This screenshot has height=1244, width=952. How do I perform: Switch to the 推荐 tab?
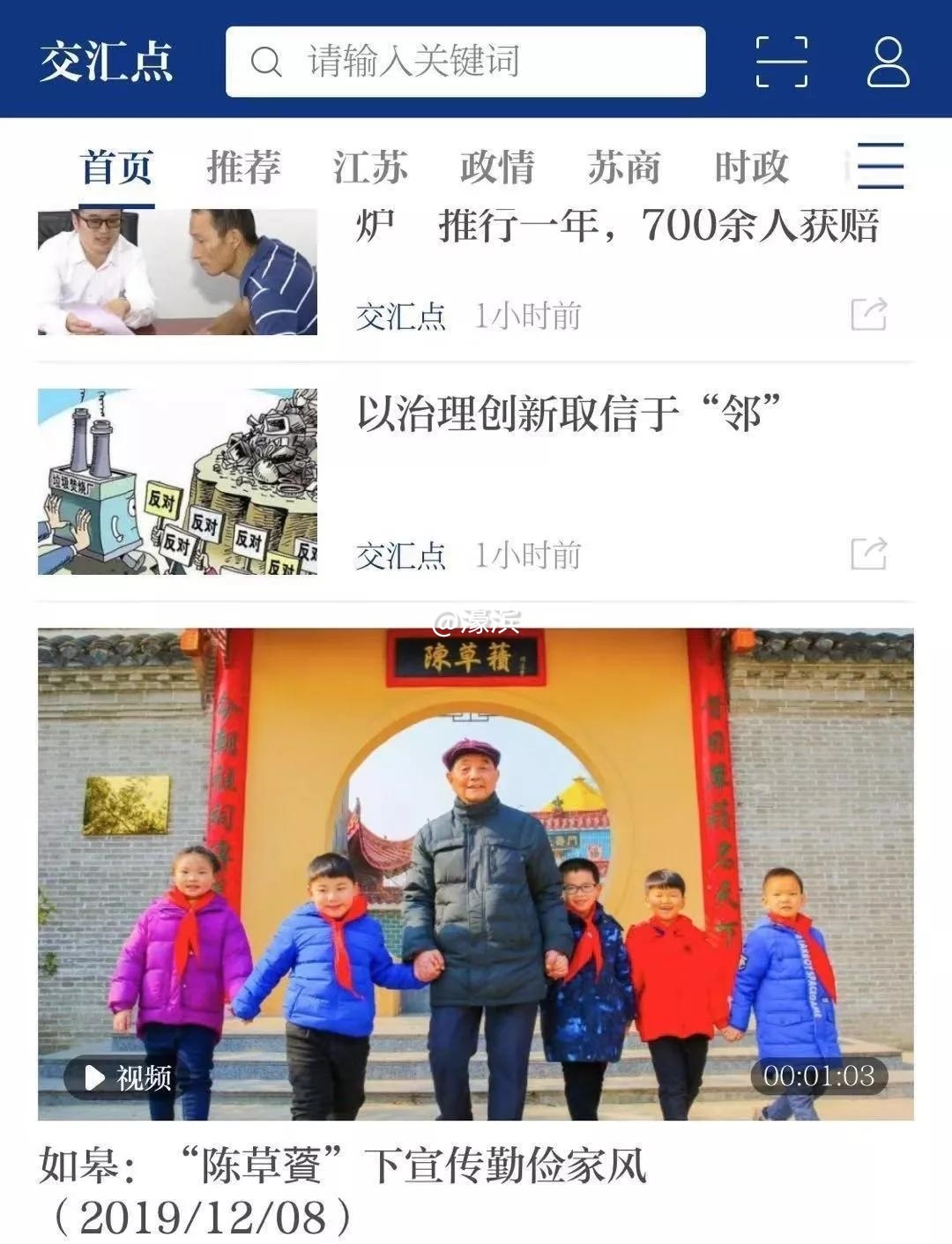244,167
